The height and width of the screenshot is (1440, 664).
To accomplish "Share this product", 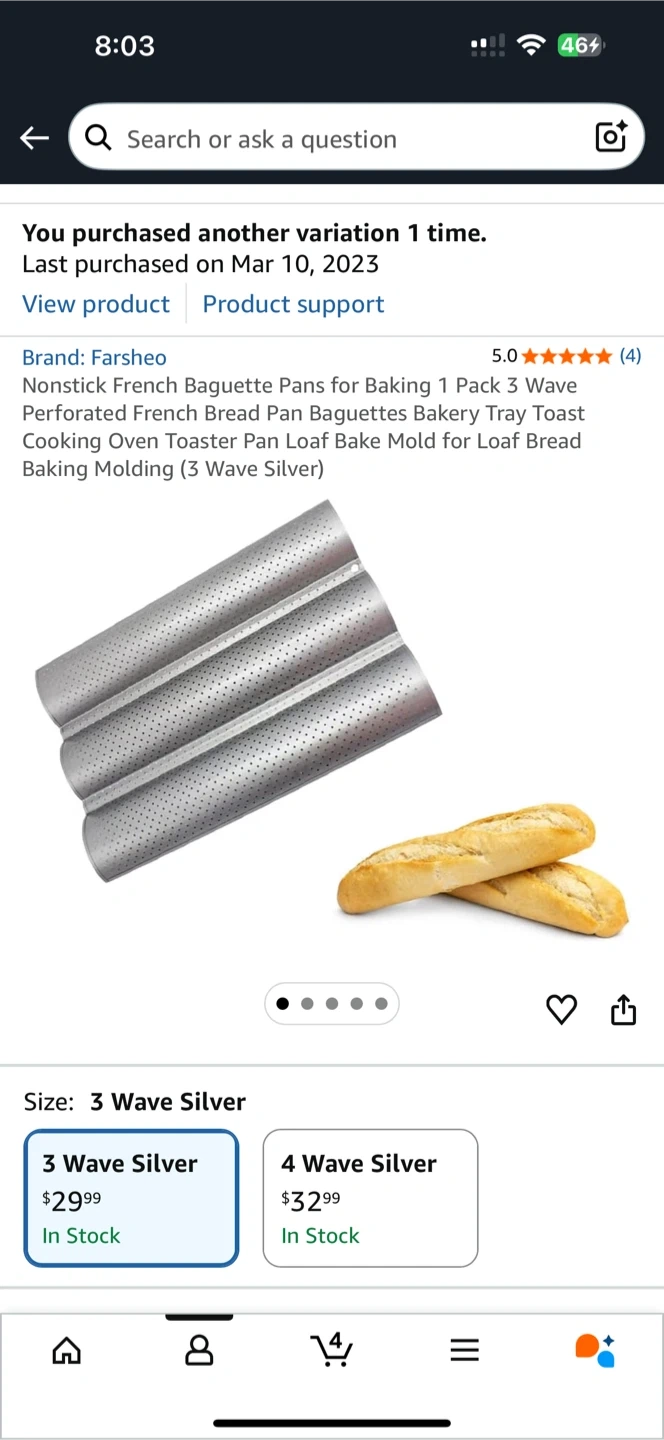I will [x=623, y=1010].
